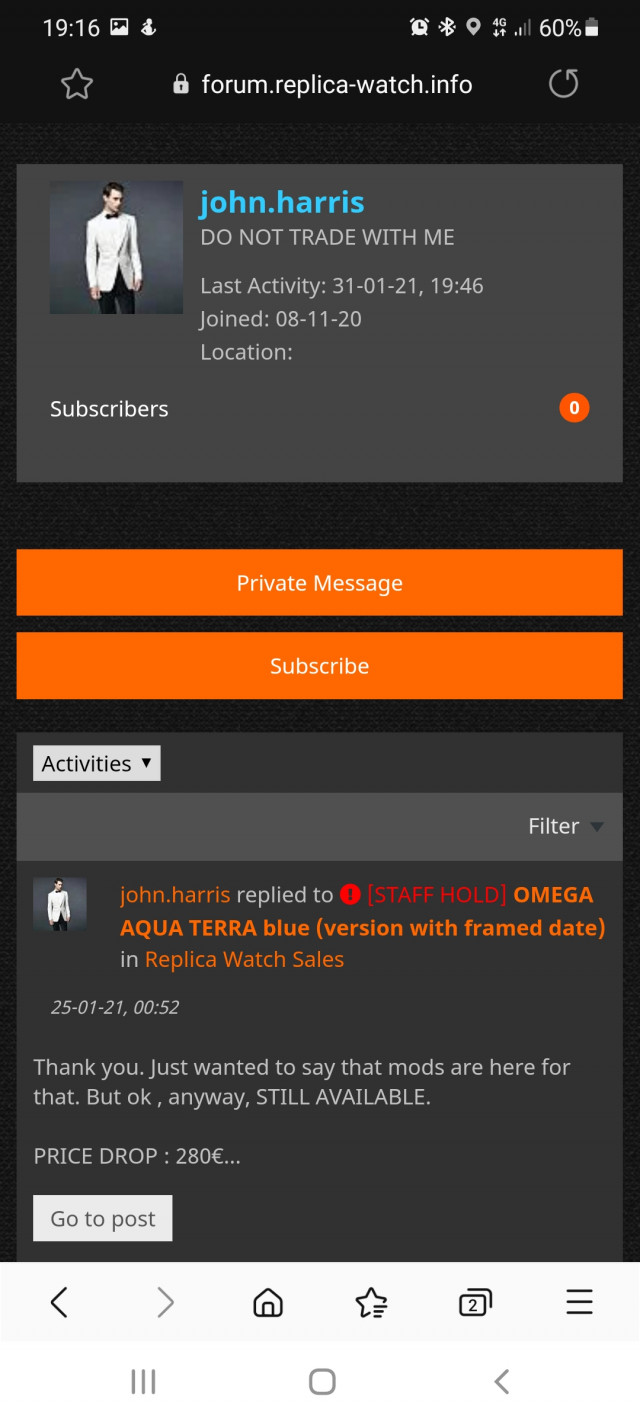Subscribe to john.harris
Screen dimensions: 640x1422
[x=319, y=666]
